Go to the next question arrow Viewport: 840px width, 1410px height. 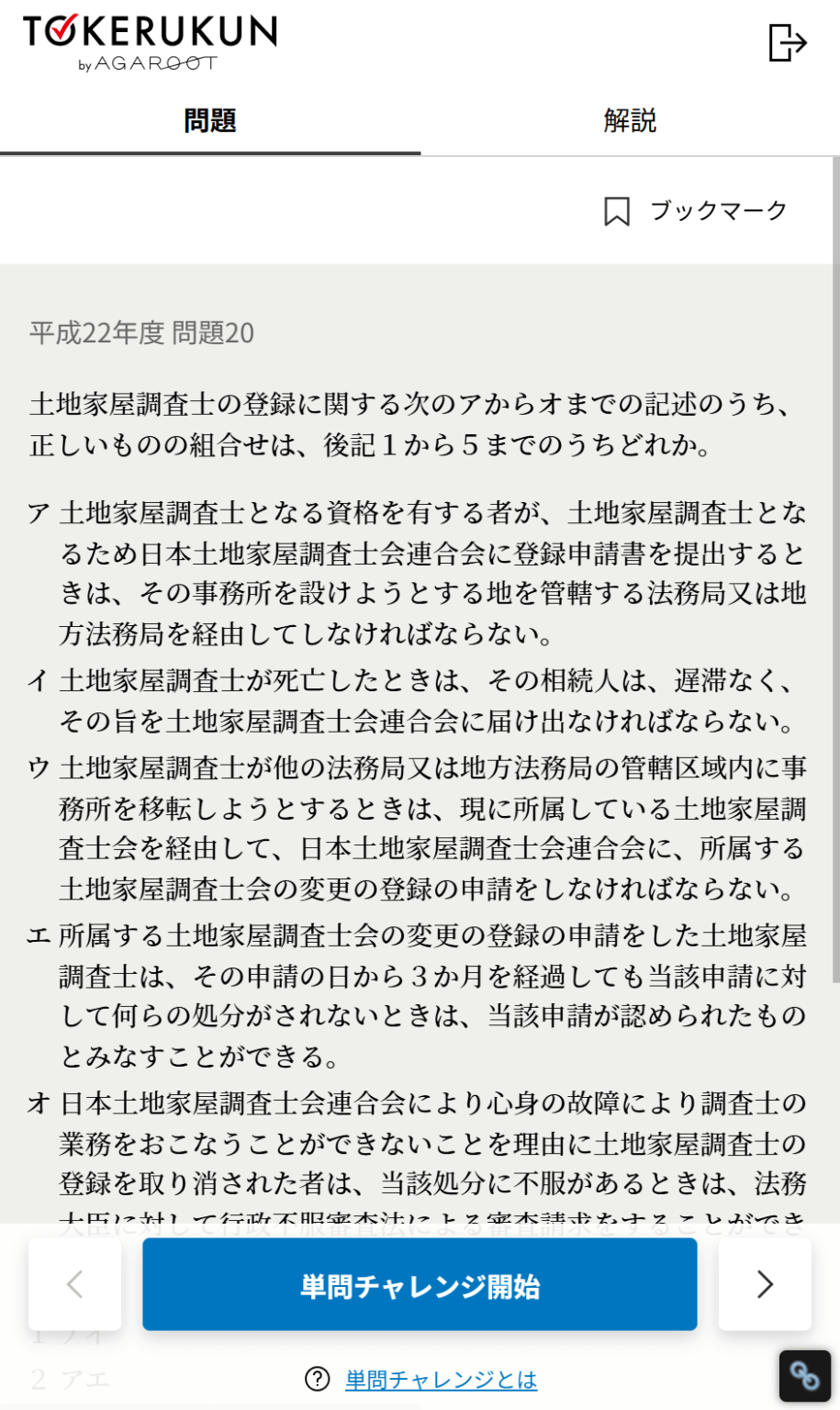765,1285
